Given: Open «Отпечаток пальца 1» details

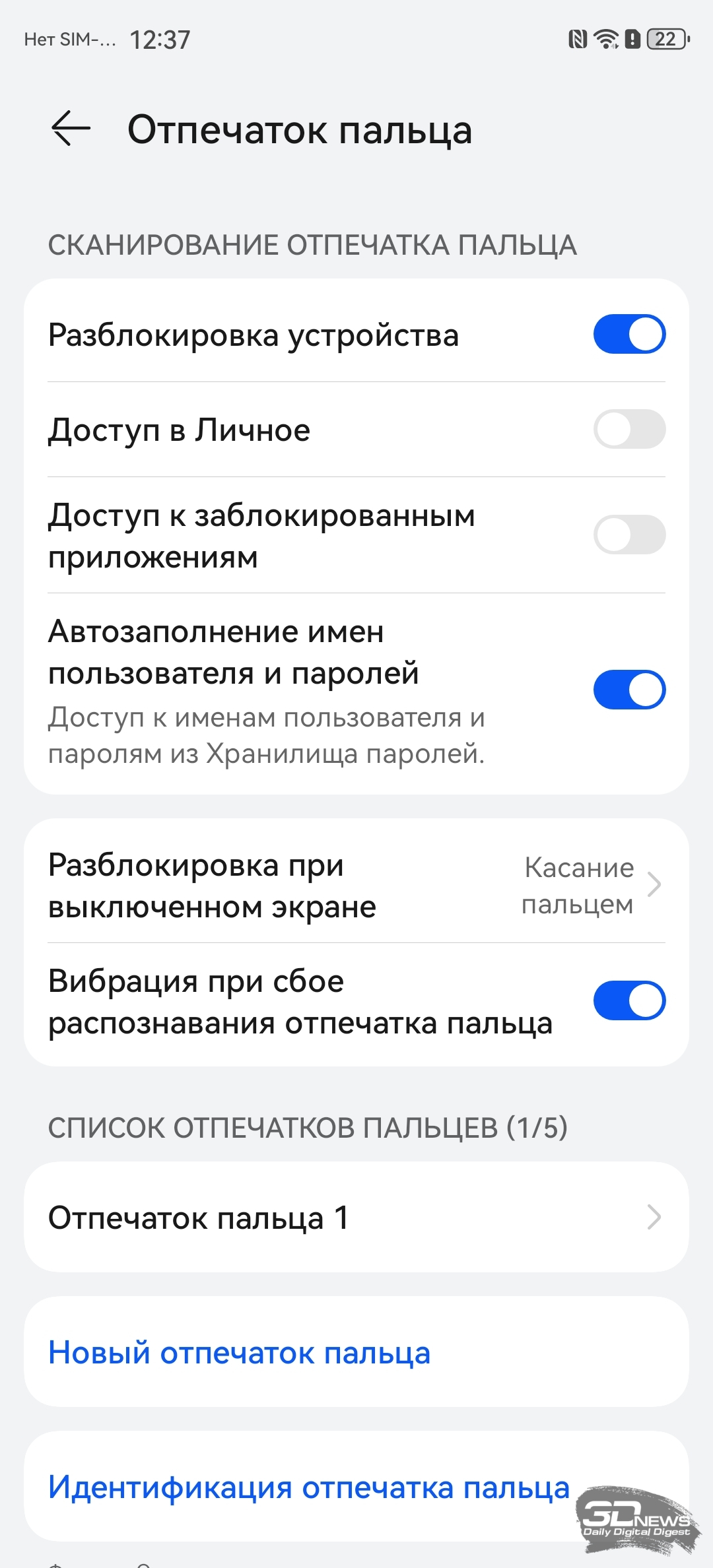Looking at the screenshot, I should point(356,1218).
